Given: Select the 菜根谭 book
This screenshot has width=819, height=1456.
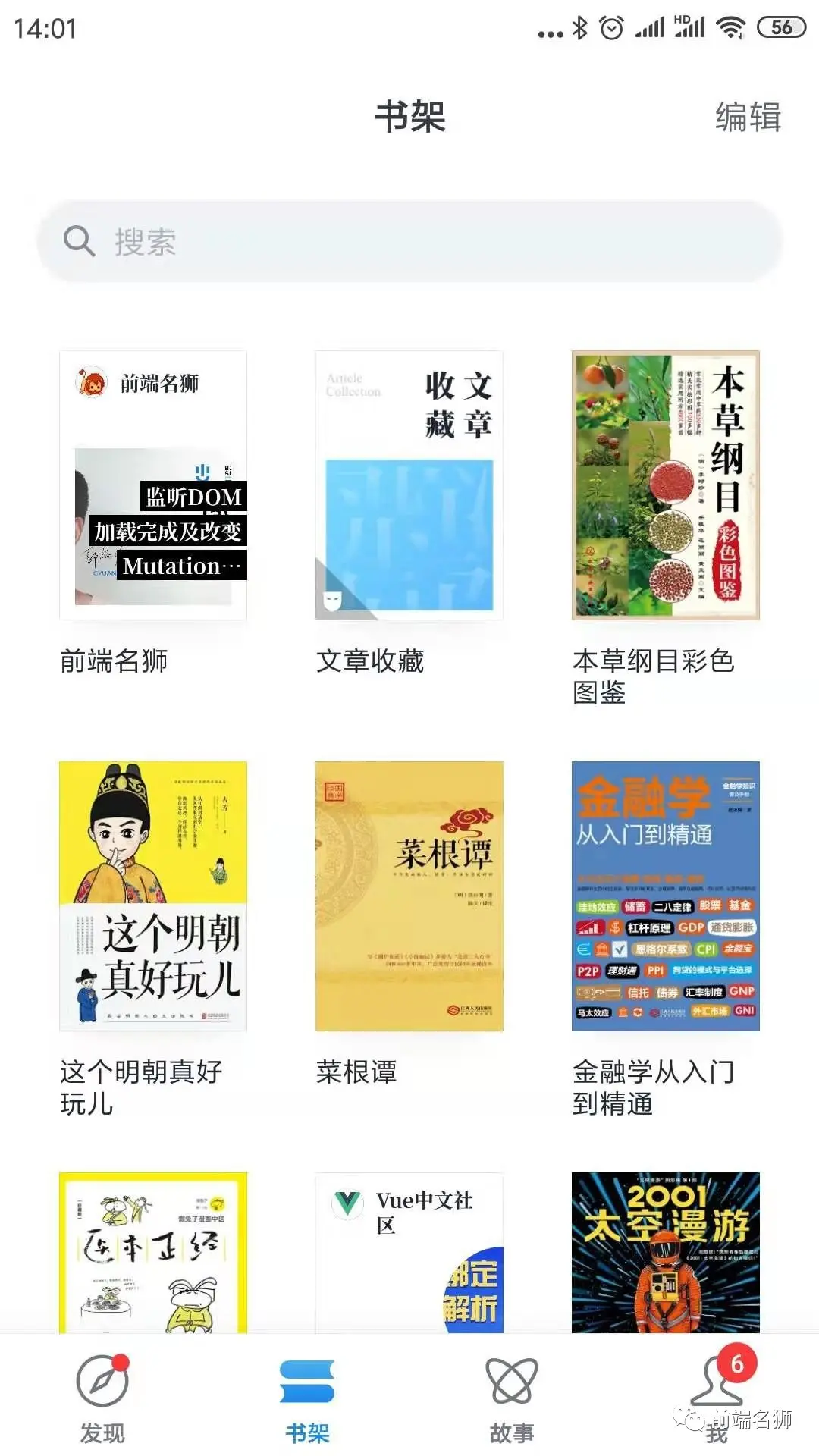Looking at the screenshot, I should point(409,896).
